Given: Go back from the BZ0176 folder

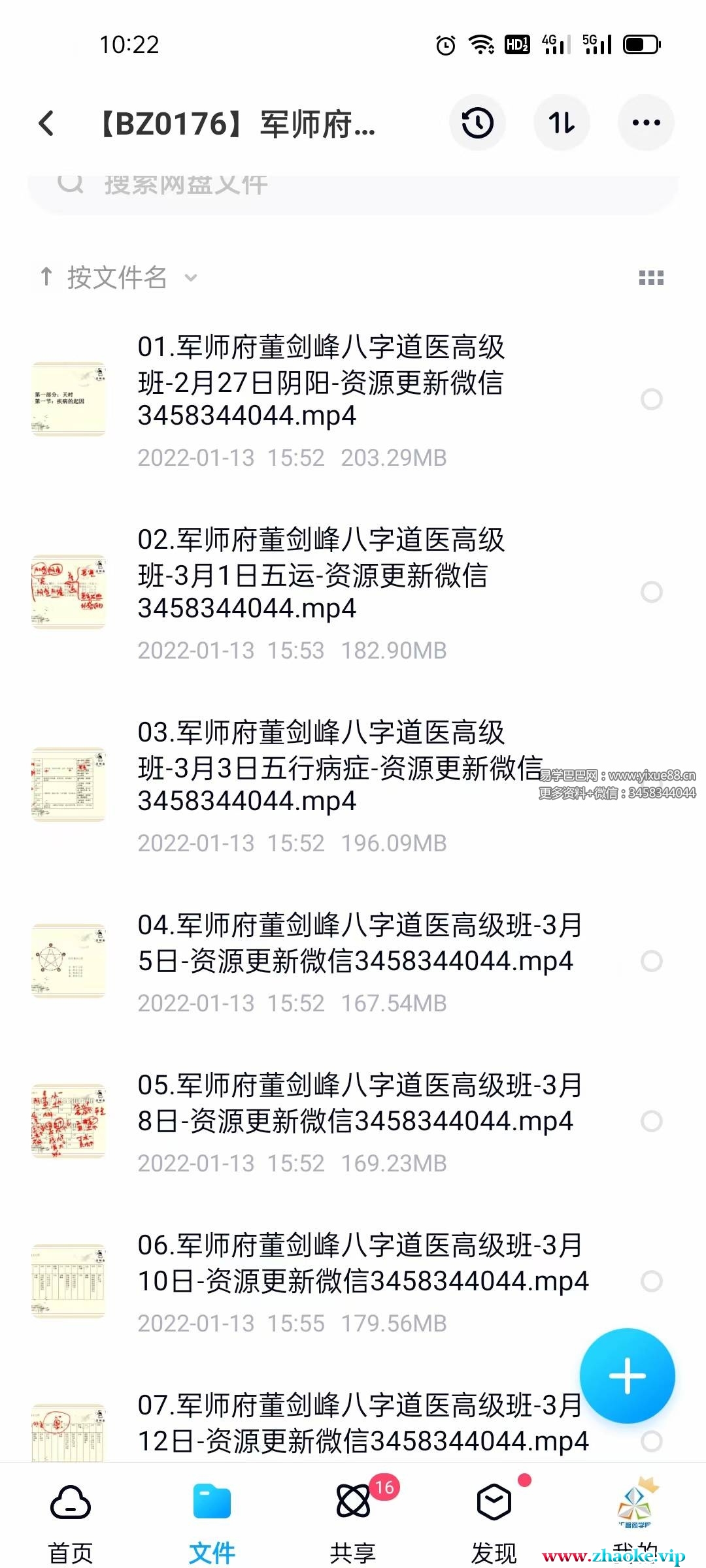Looking at the screenshot, I should point(46,123).
